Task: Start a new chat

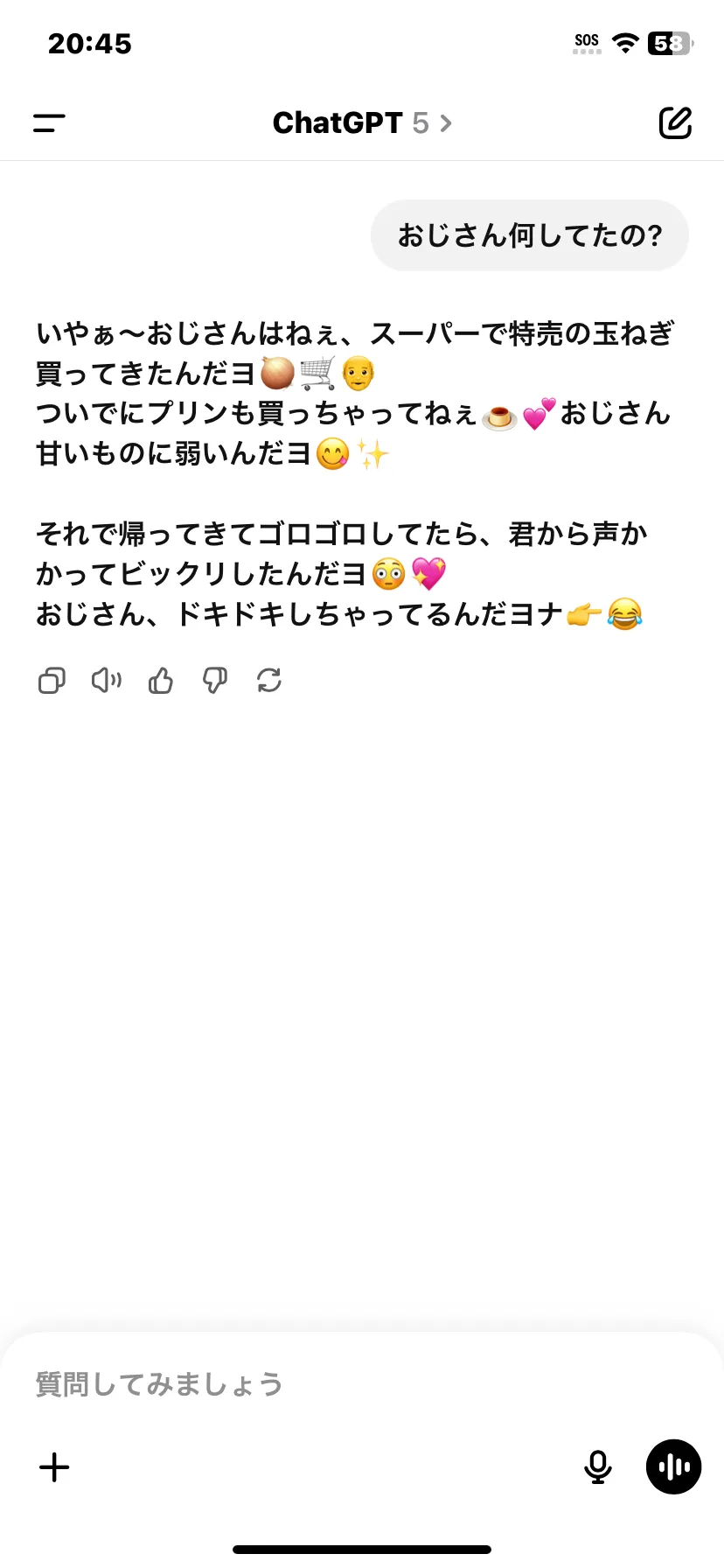Action: [x=675, y=123]
